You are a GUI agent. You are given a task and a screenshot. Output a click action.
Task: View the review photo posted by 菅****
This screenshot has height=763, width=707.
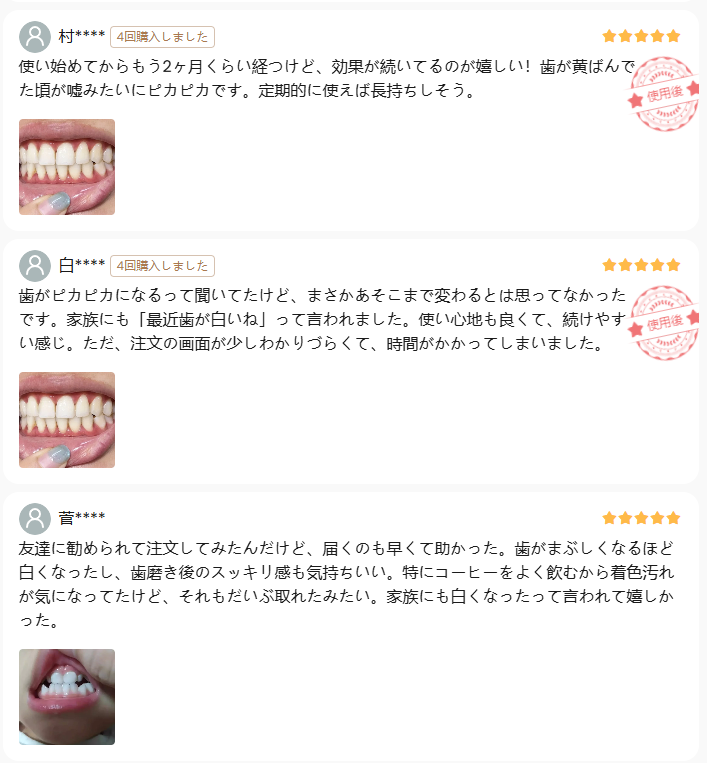tap(67, 697)
